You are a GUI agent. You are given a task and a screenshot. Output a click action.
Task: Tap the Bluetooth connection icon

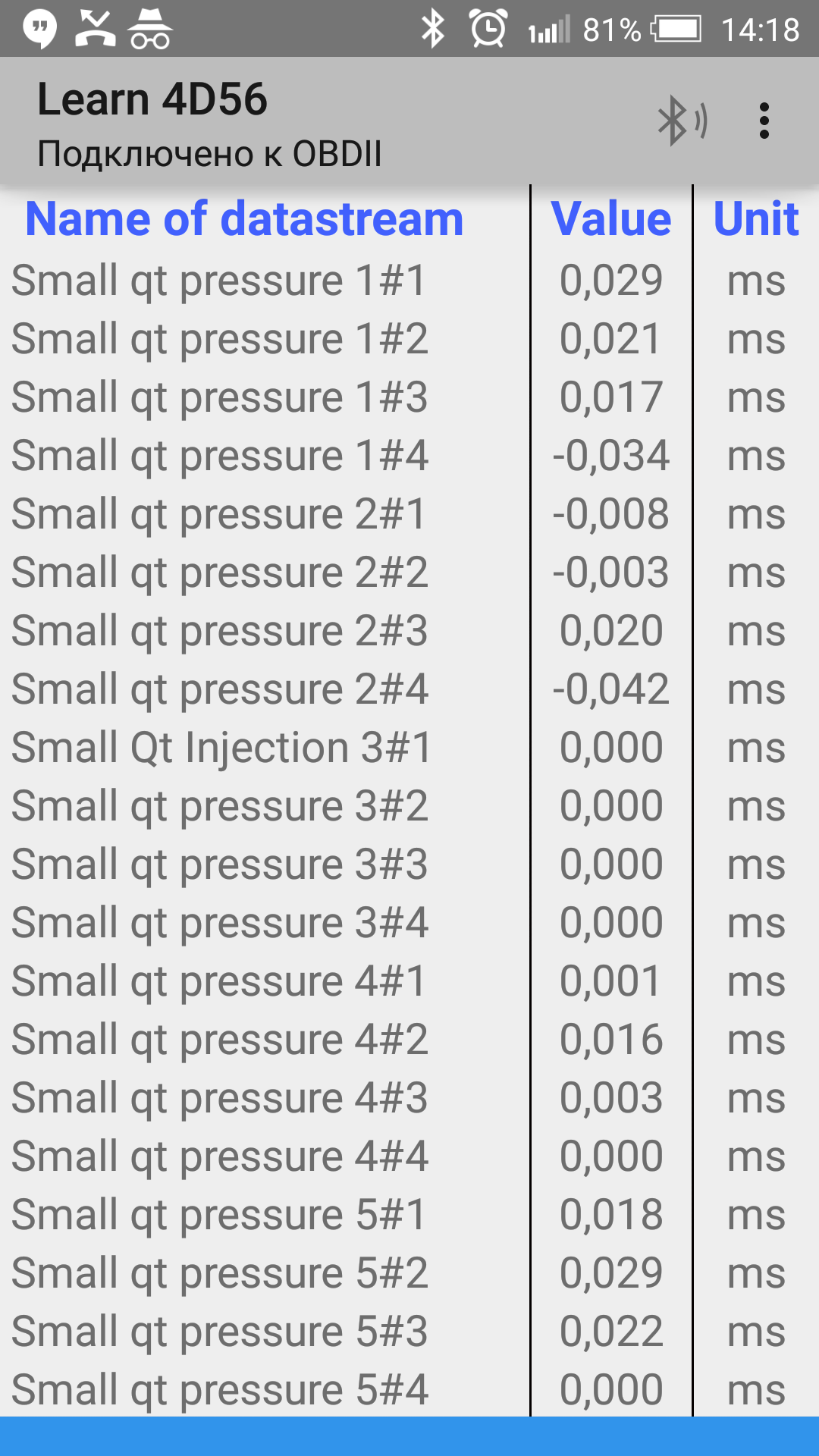(682, 121)
